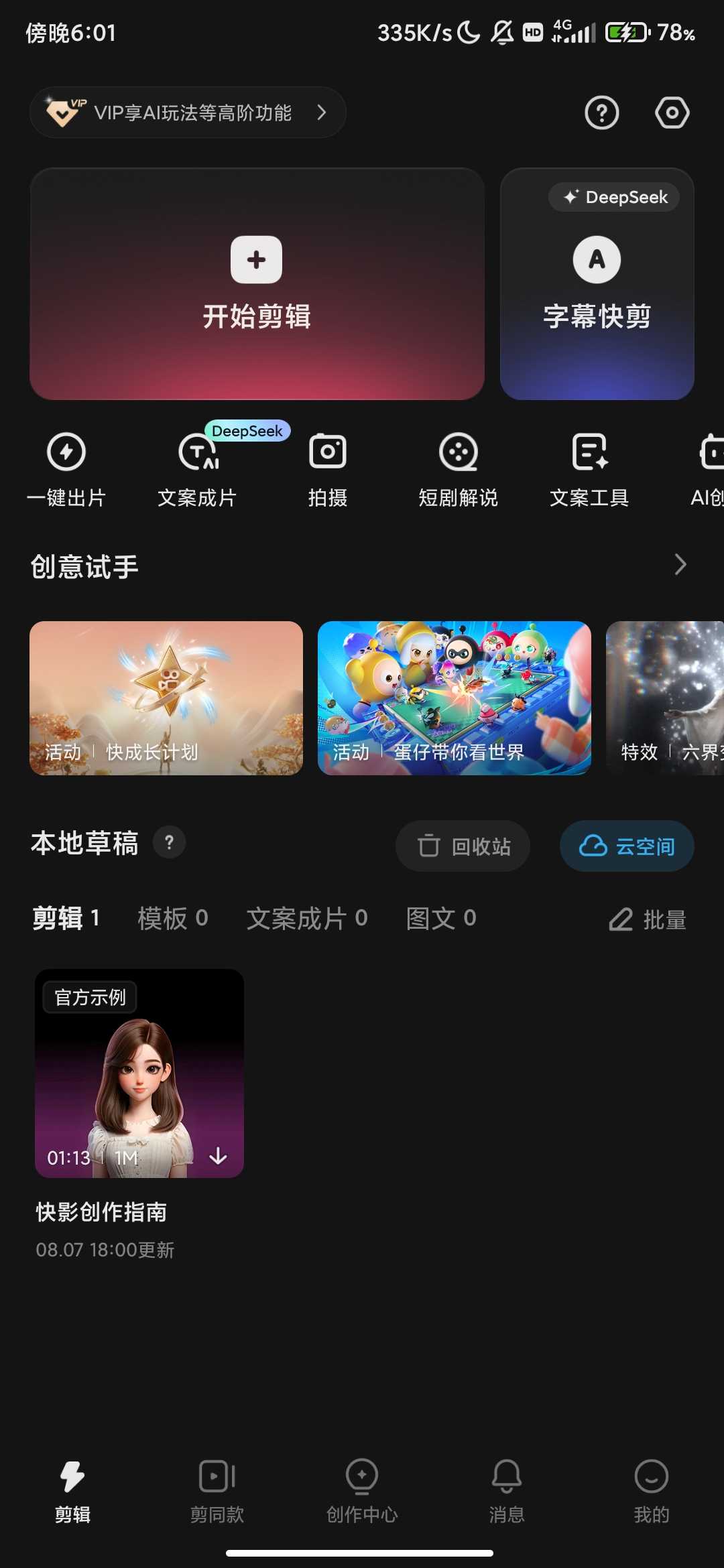The height and width of the screenshot is (1568, 724).
Task: Open 回收站 recycle bin
Action: pyautogui.click(x=463, y=846)
